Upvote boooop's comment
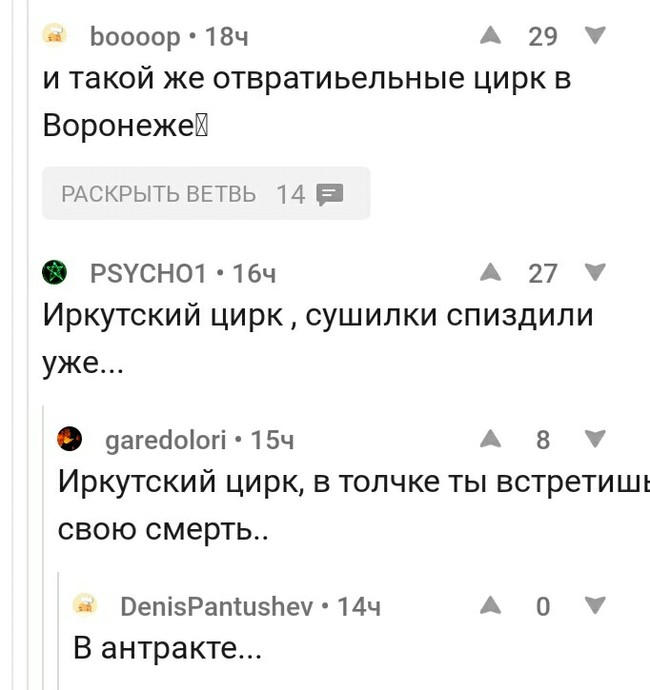The image size is (650, 690). [x=490, y=37]
